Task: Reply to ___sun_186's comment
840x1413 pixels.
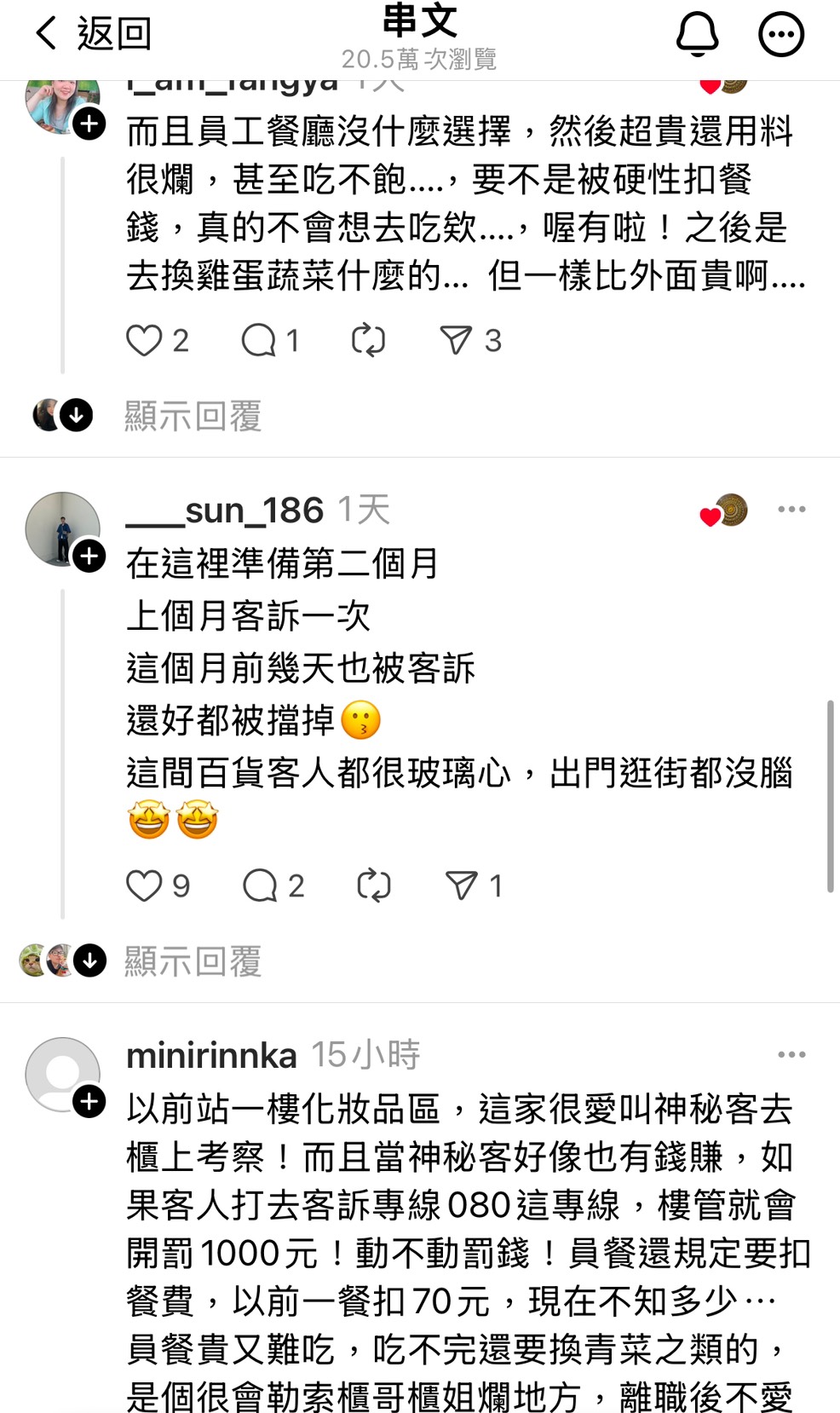Action: pyautogui.click(x=260, y=886)
